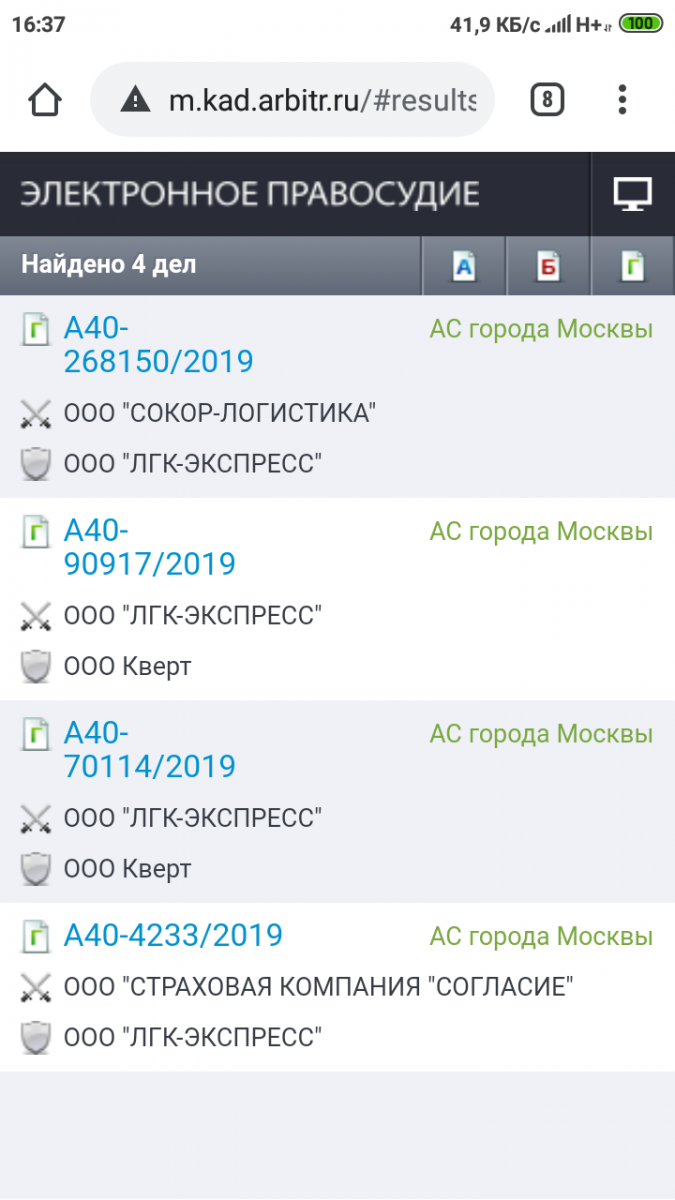The image size is (675, 1200).
Task: Go to the browser home page
Action: tap(45, 100)
